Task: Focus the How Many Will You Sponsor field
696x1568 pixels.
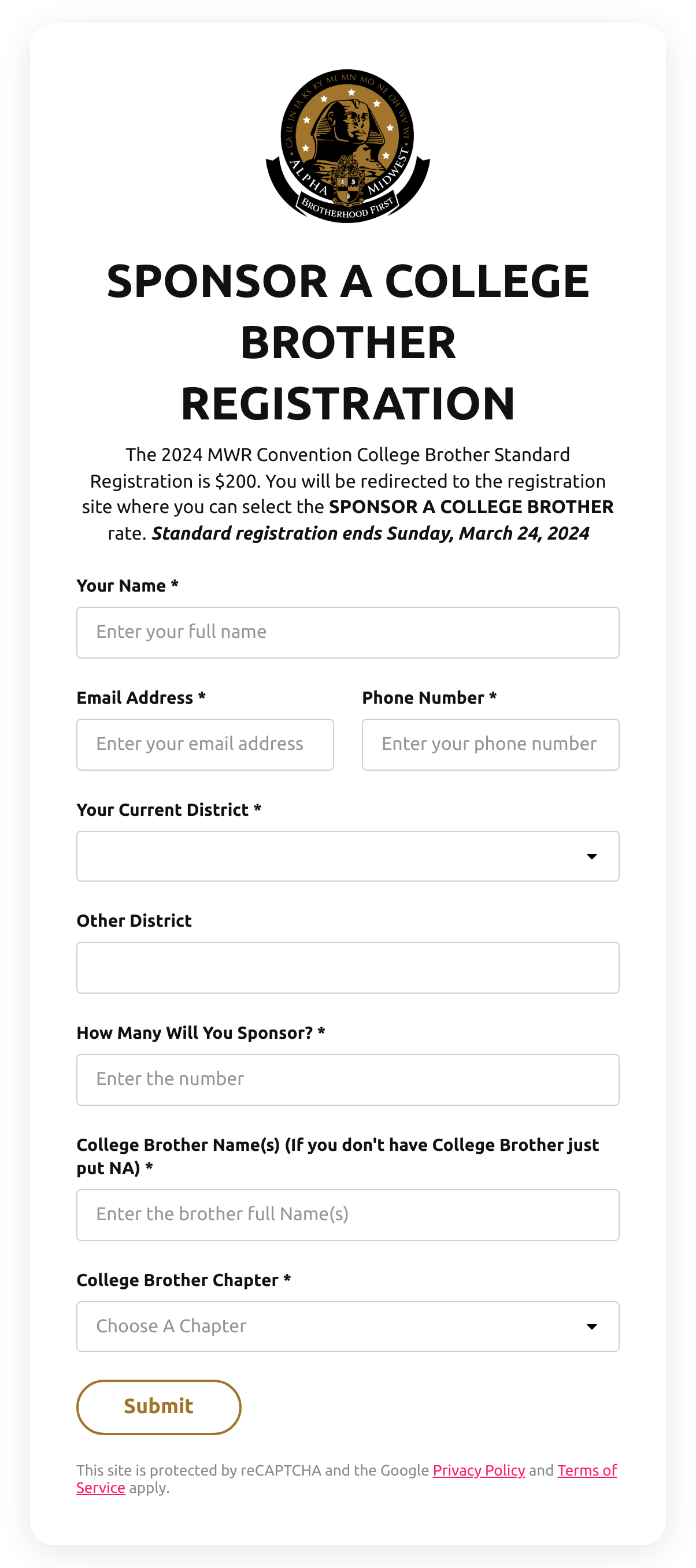Action: (x=347, y=1080)
